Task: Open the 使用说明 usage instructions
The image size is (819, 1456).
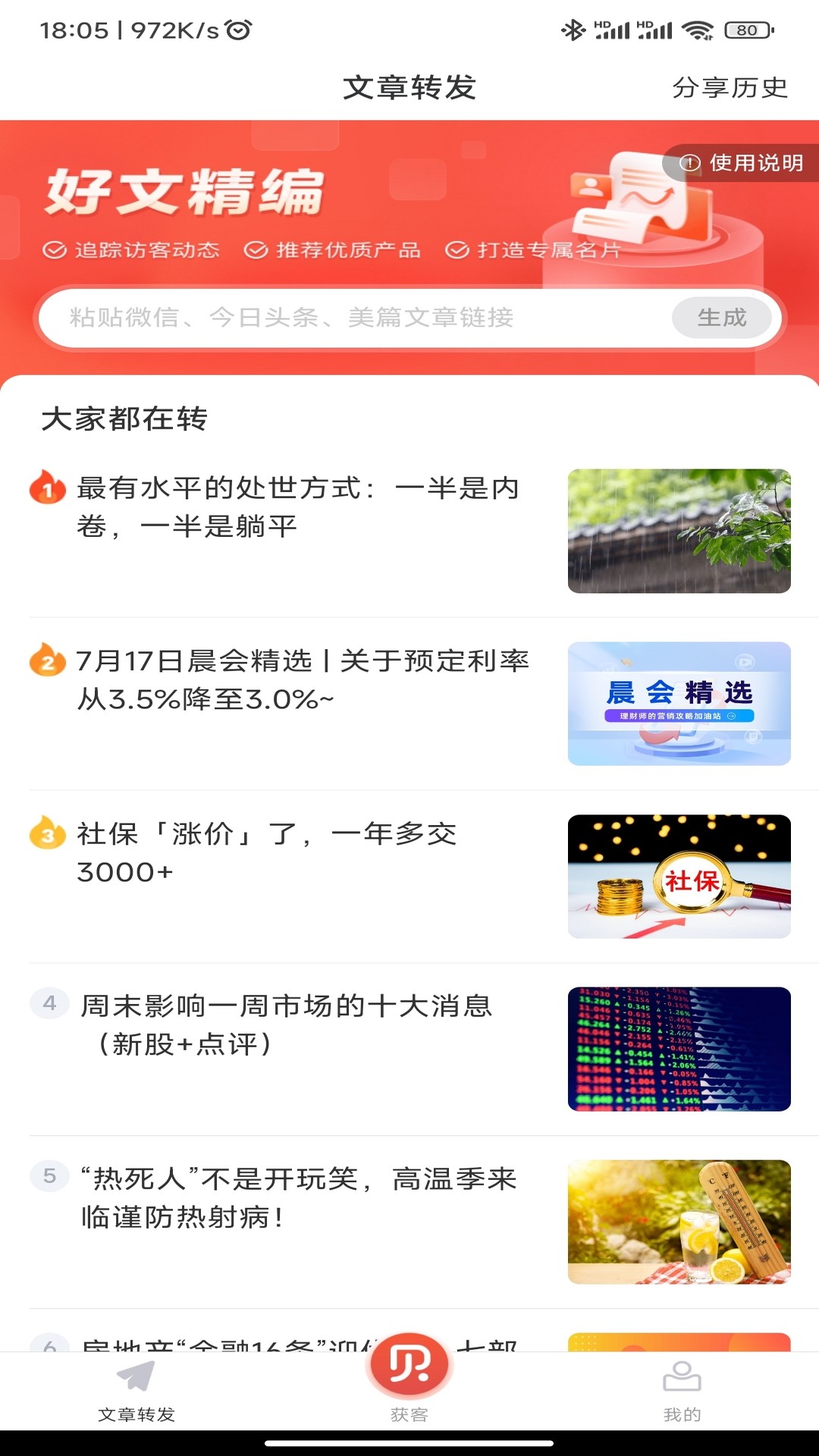Action: tap(743, 163)
